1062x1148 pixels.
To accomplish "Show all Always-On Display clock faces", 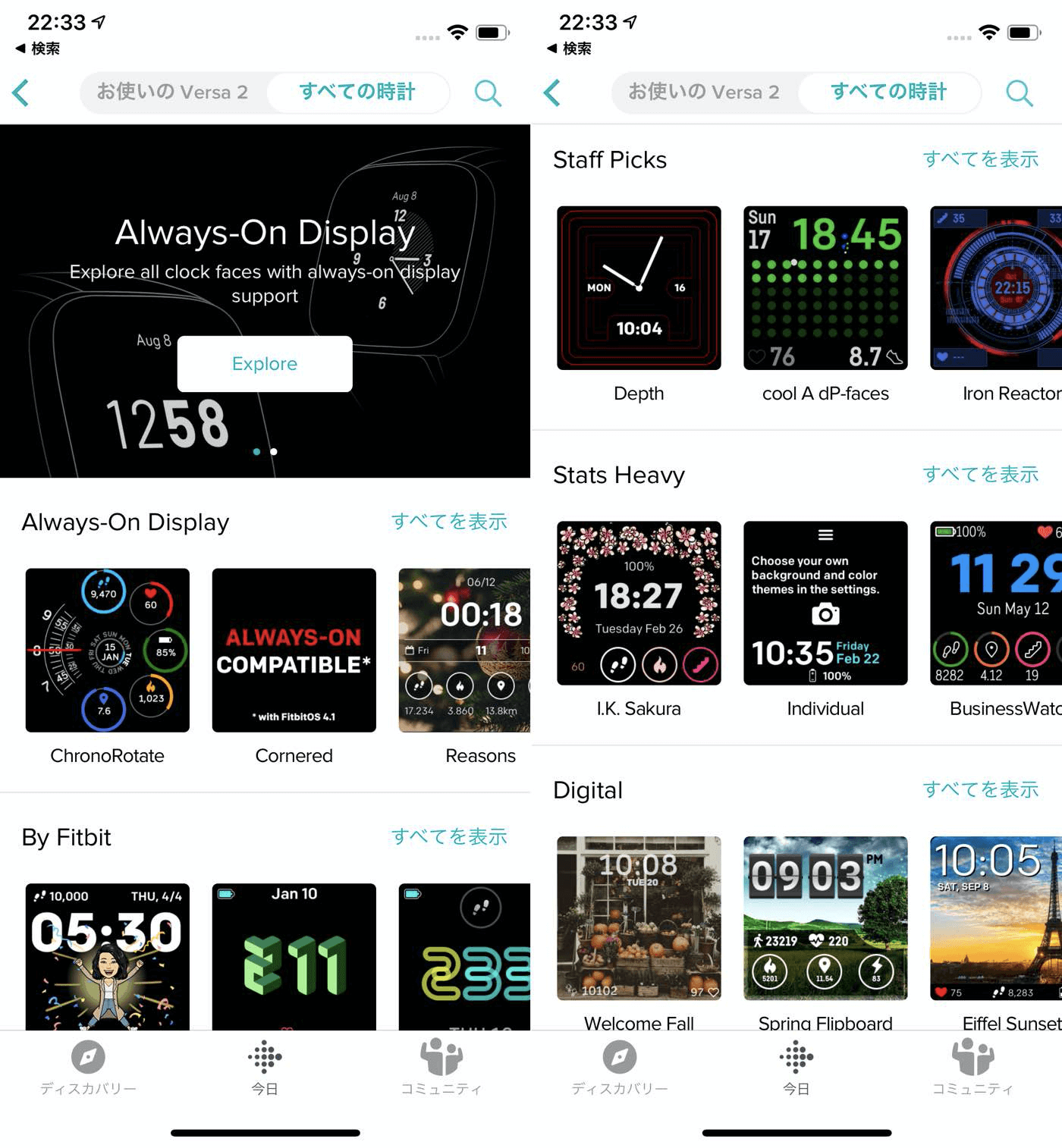I will tap(449, 522).
